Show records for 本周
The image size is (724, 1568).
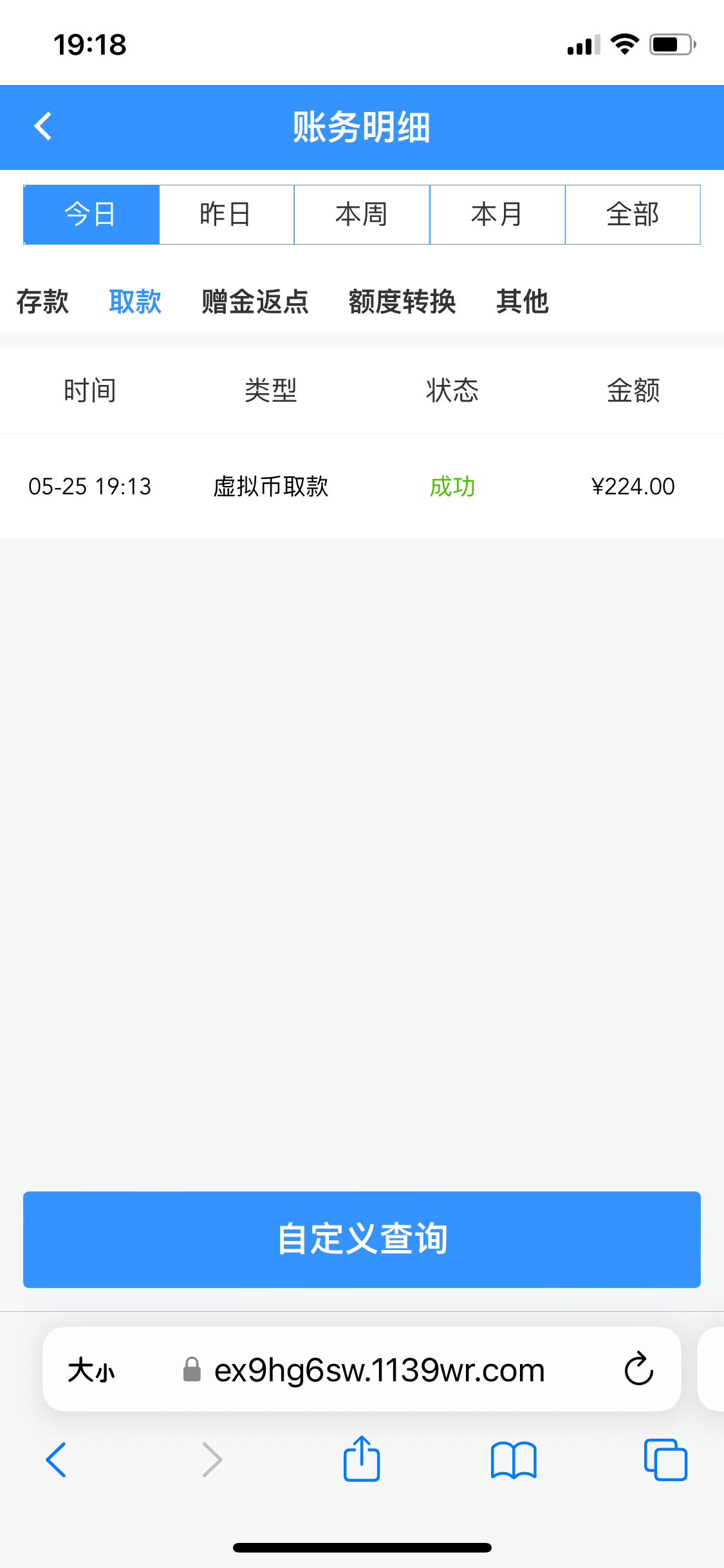(362, 214)
